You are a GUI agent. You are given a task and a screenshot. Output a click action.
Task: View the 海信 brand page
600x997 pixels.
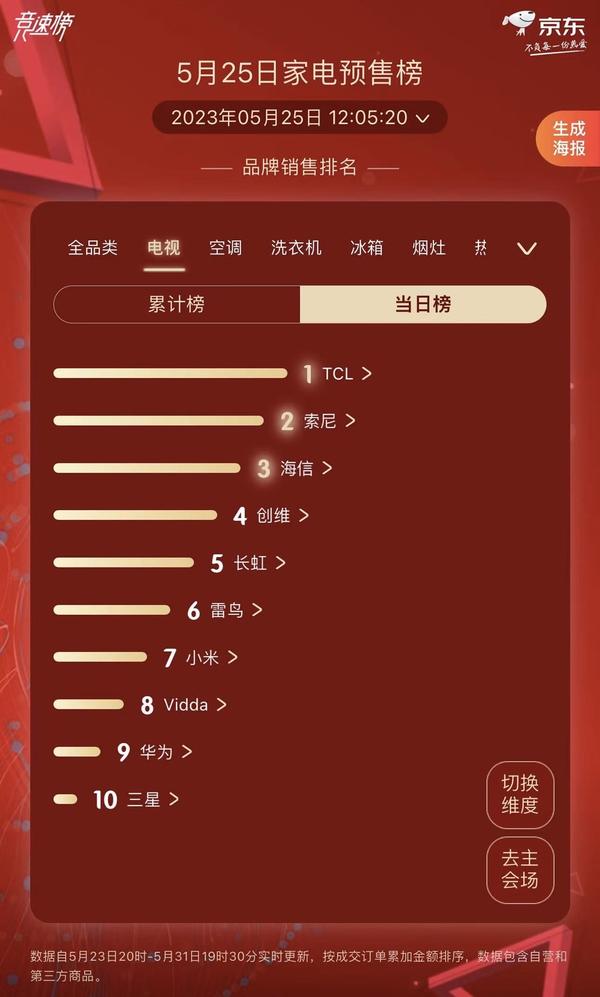click(x=306, y=469)
